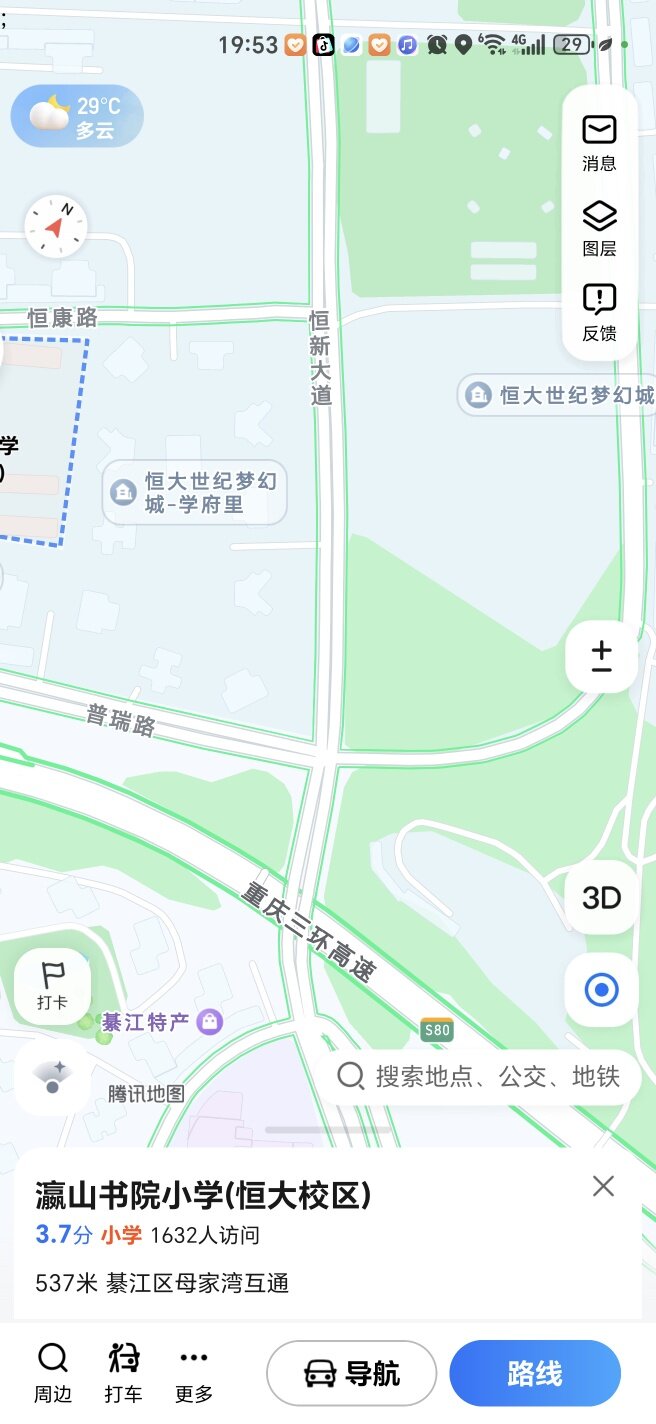Tap the 打卡 check-in button
Screen dimensions: 656x1424
click(x=52, y=985)
